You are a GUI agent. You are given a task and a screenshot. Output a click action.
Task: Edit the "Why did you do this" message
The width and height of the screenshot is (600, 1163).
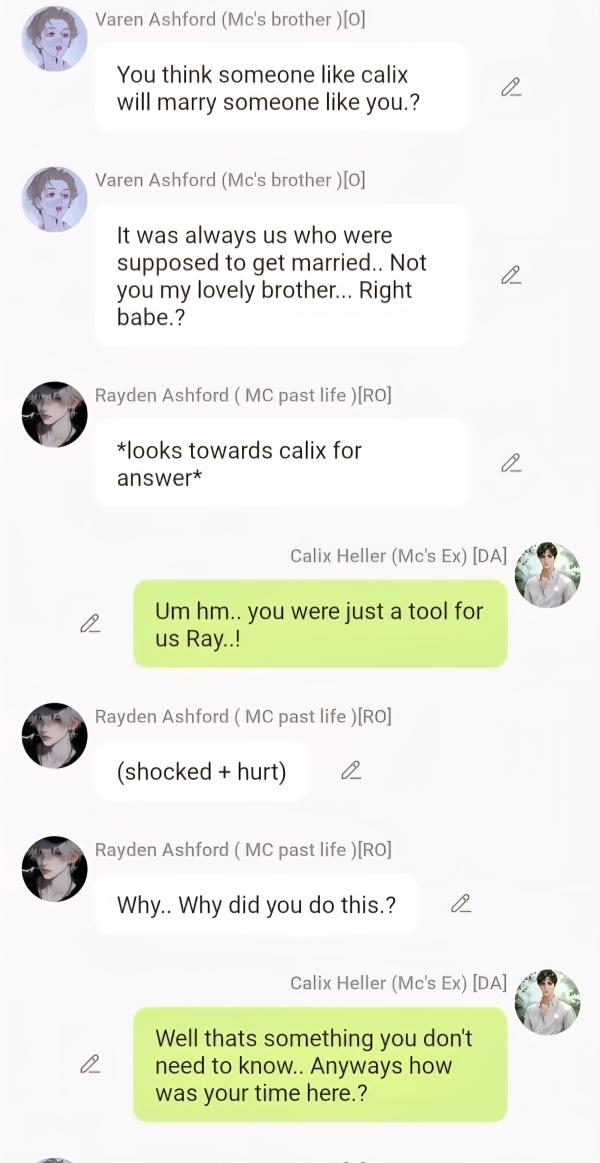460,904
